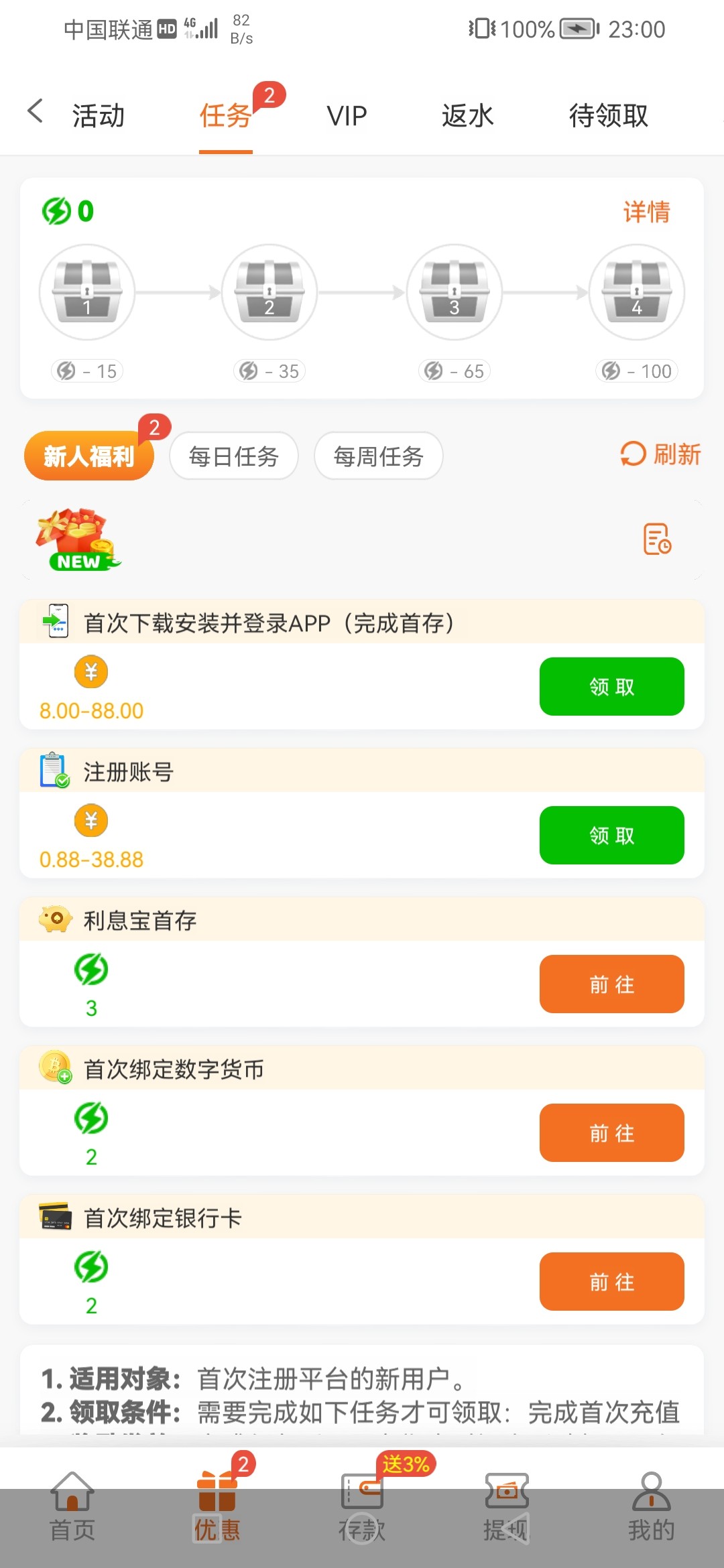
Task: Switch to the 返水 tab
Action: 467,115
